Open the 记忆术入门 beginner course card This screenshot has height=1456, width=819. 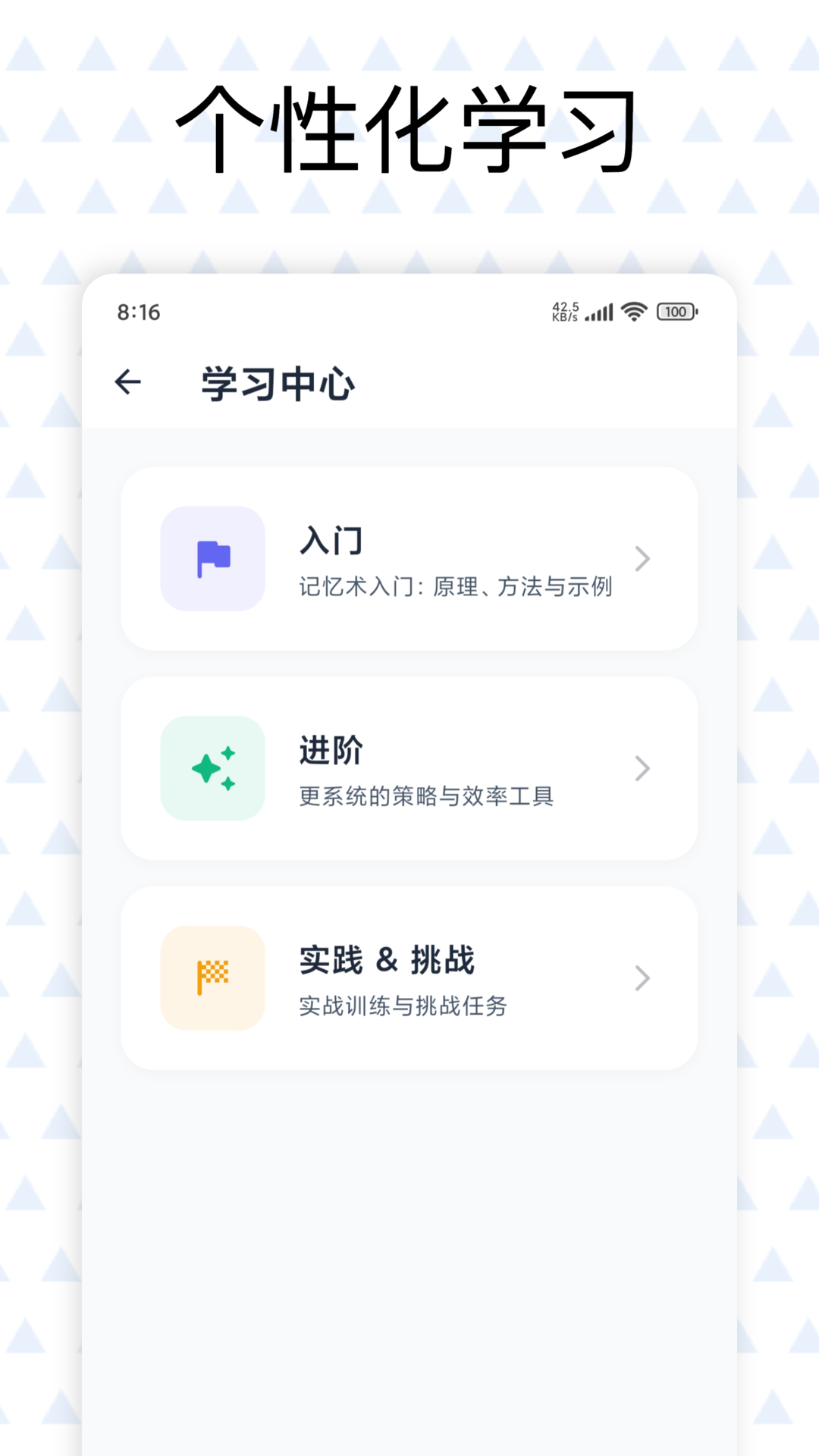tap(409, 558)
